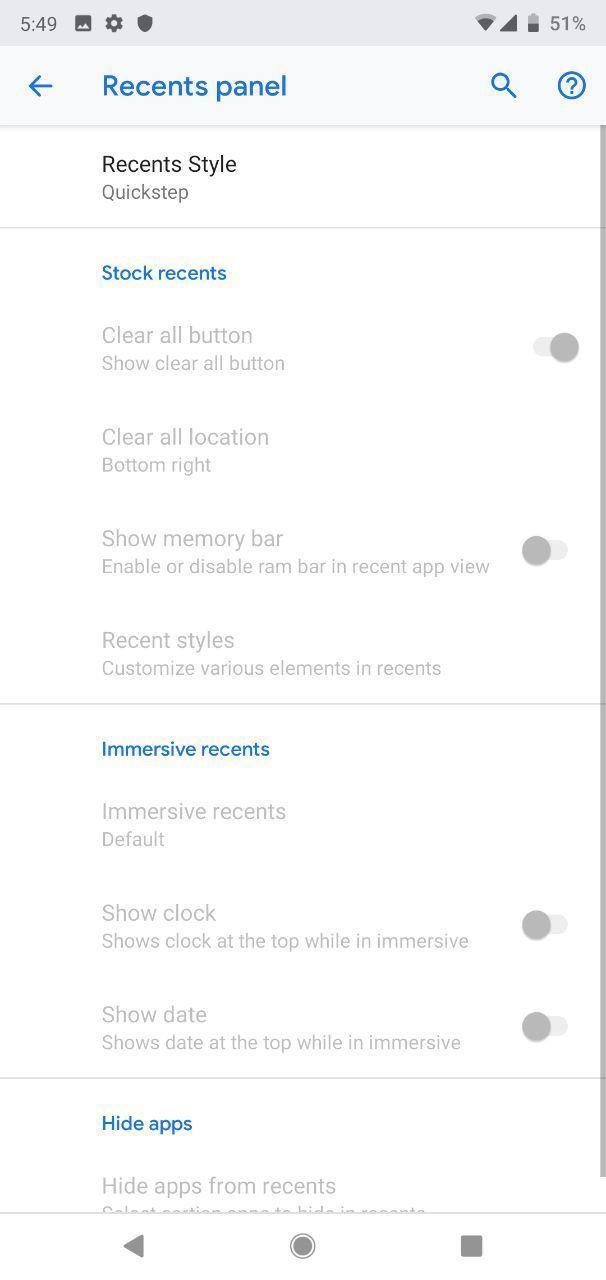Open the settings search icon
The image size is (606, 1280).
[x=503, y=86]
